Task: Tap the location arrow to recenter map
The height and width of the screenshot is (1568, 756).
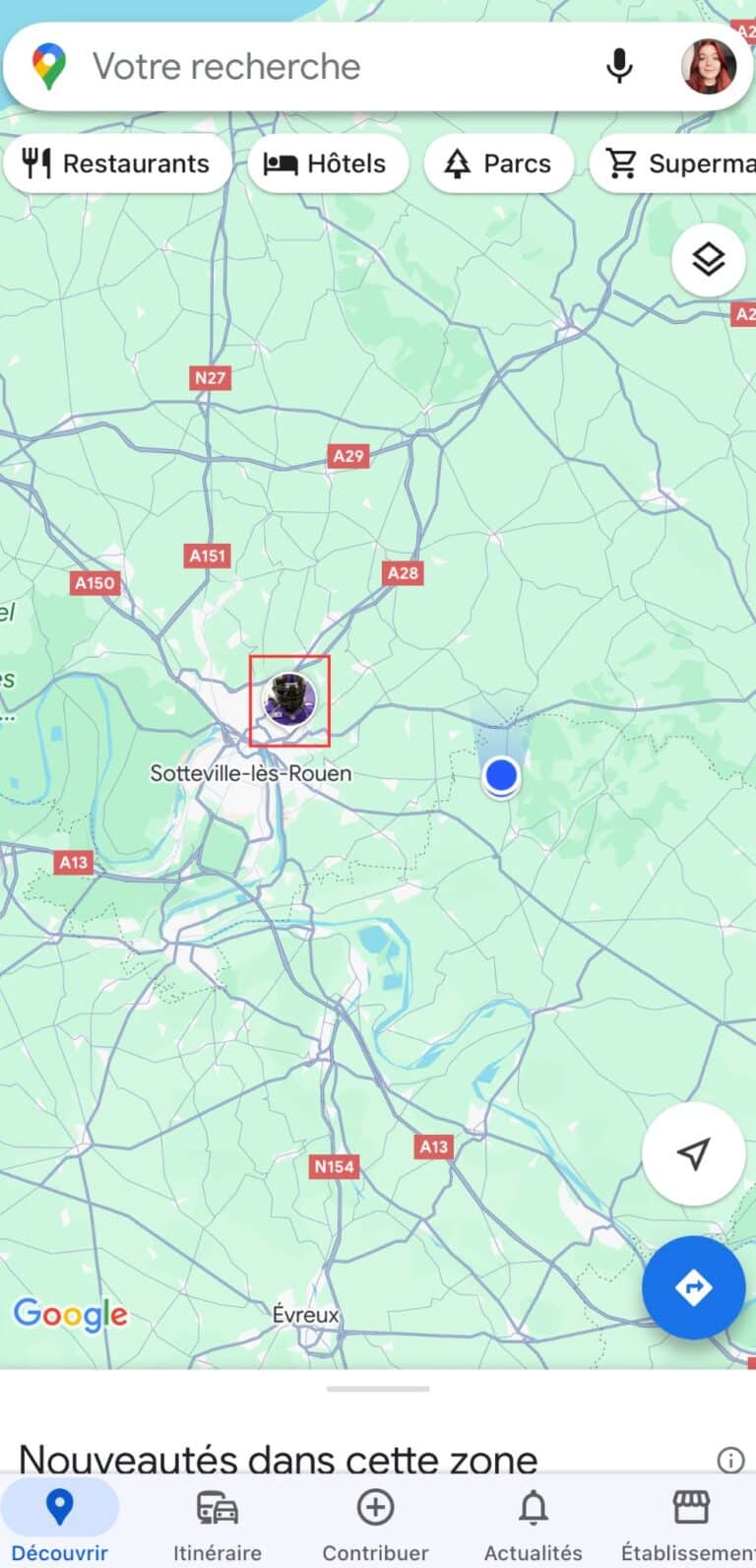Action: click(x=694, y=1154)
